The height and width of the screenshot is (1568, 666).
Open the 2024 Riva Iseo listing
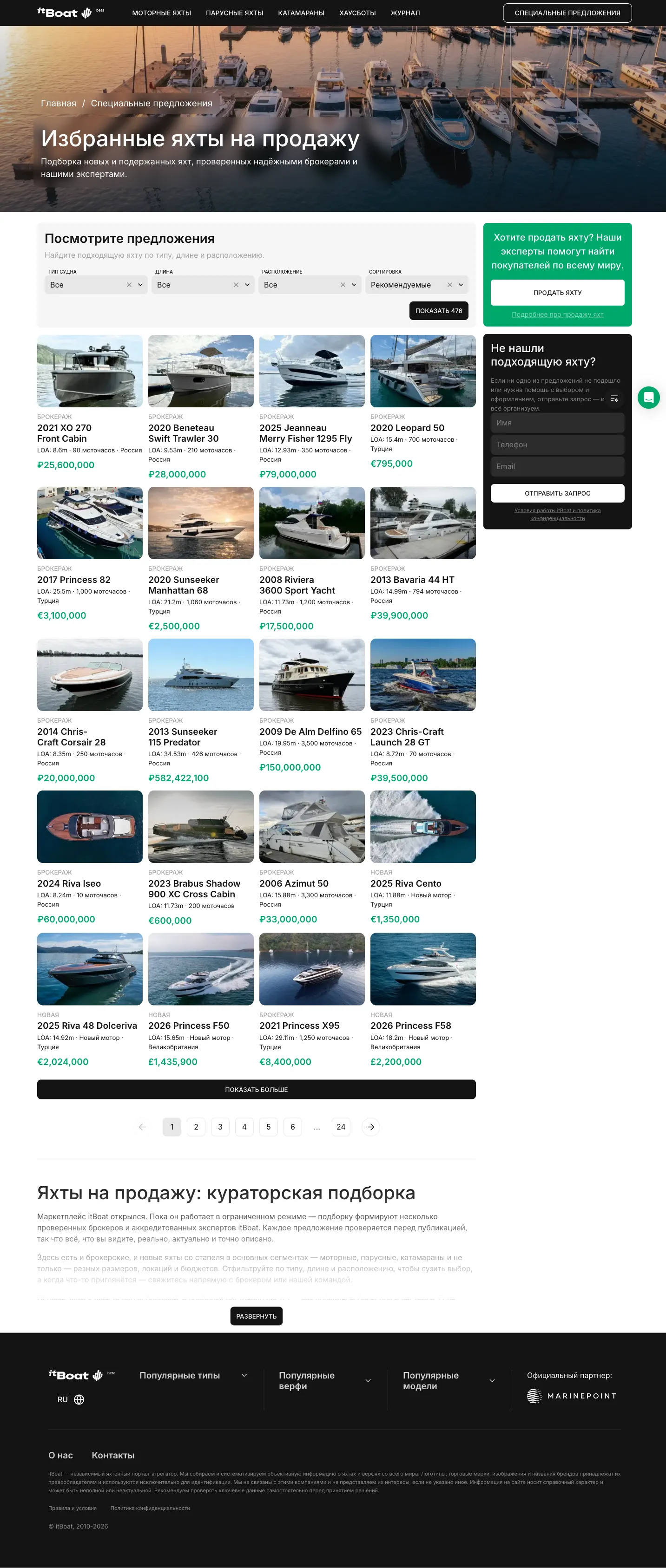click(69, 884)
